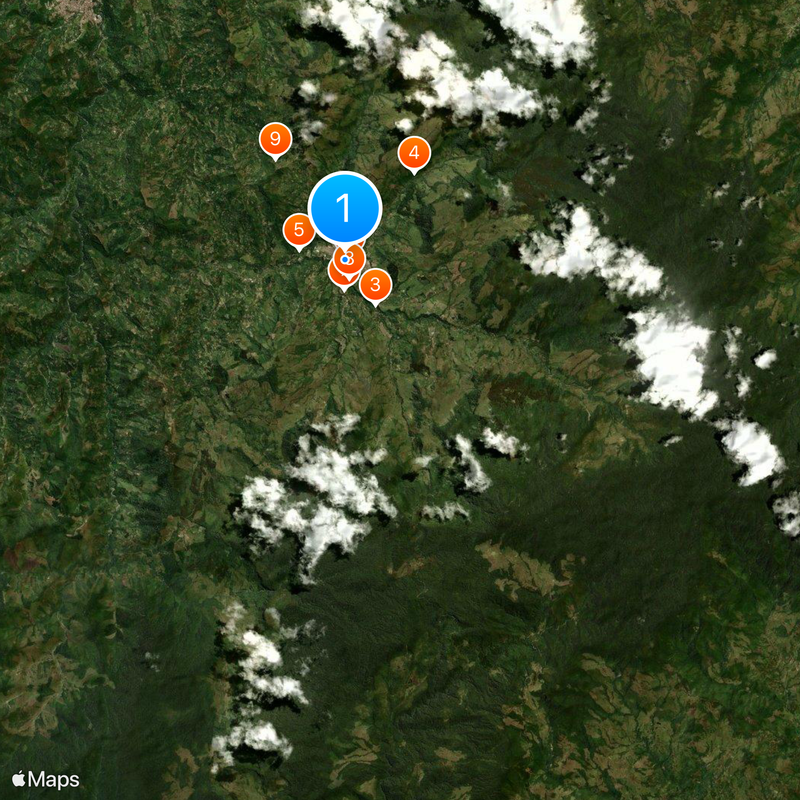
Task: Tap the large blue pin numbered 1
Action: [345, 208]
